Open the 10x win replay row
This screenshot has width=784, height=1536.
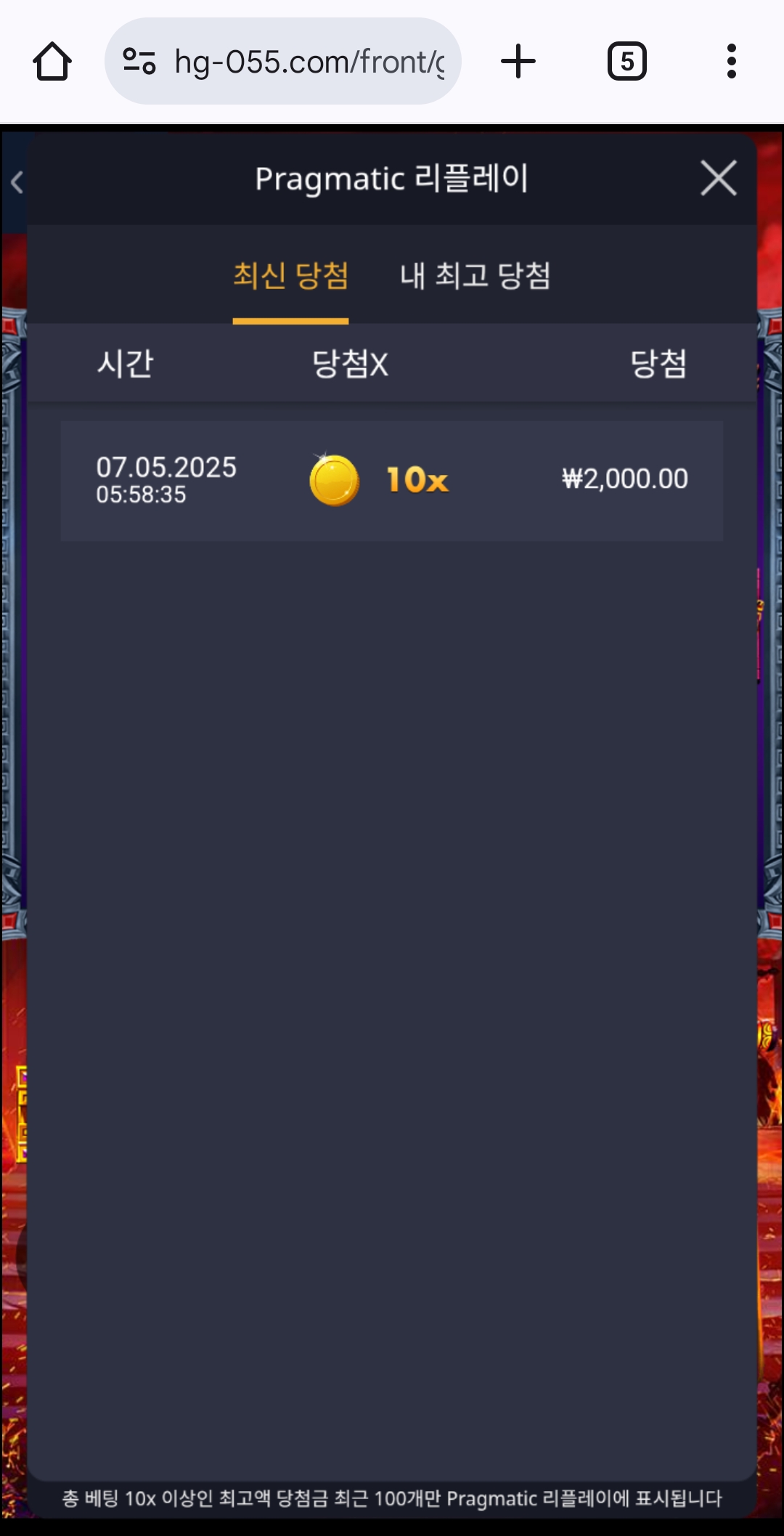[391, 480]
